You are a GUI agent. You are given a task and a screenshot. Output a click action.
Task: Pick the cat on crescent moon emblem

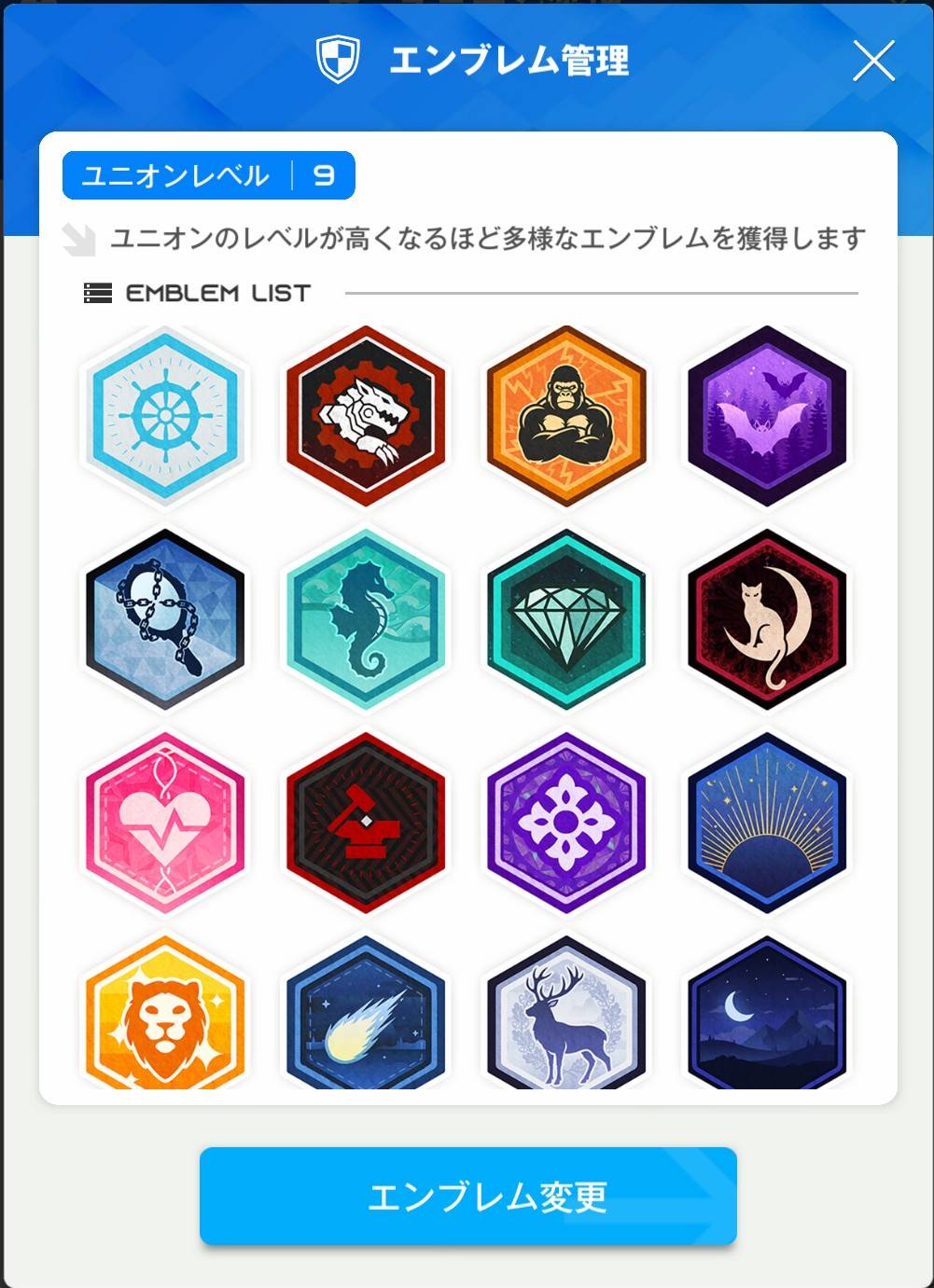coord(767,618)
